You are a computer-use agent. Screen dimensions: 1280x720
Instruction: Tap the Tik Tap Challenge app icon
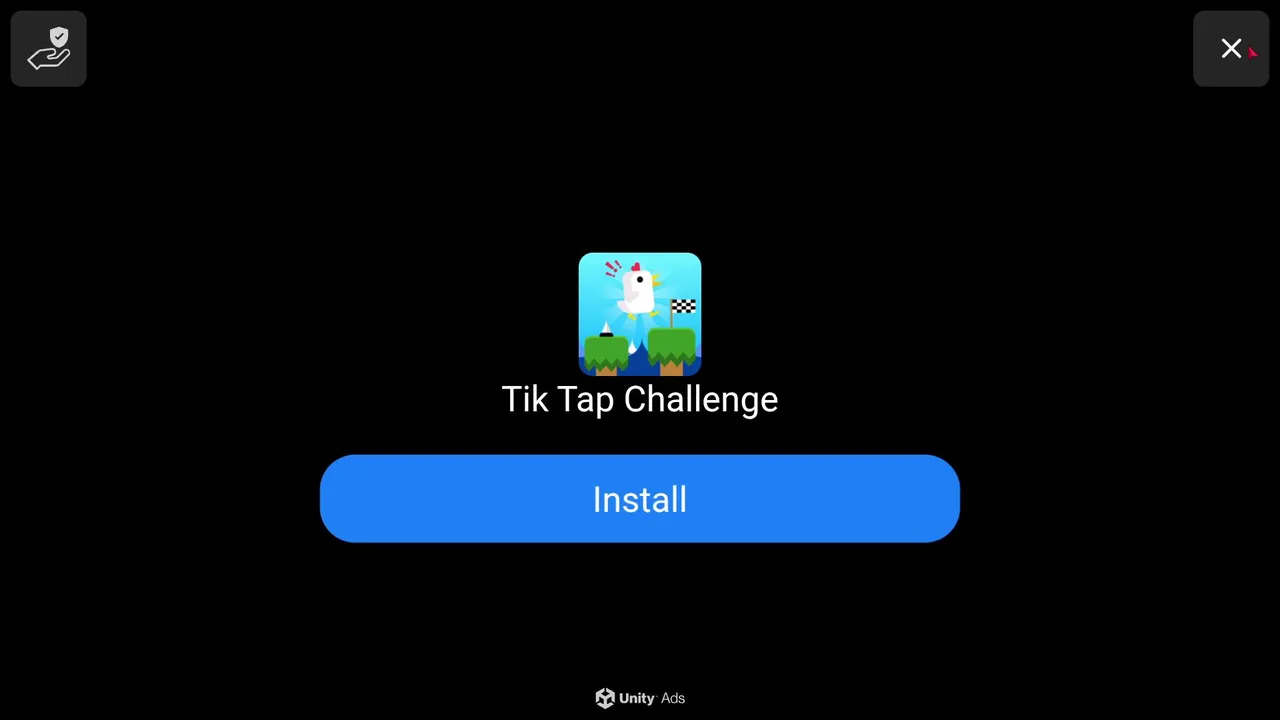pyautogui.click(x=640, y=314)
